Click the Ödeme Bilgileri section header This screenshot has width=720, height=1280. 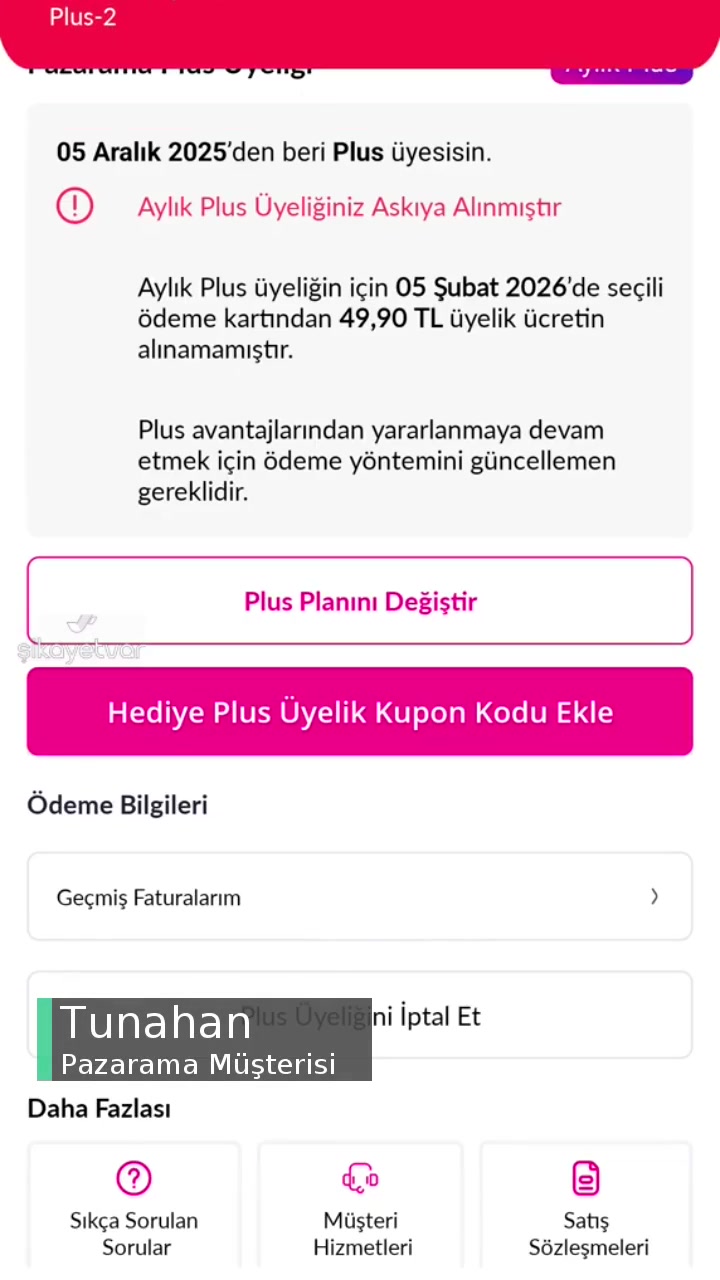[117, 804]
